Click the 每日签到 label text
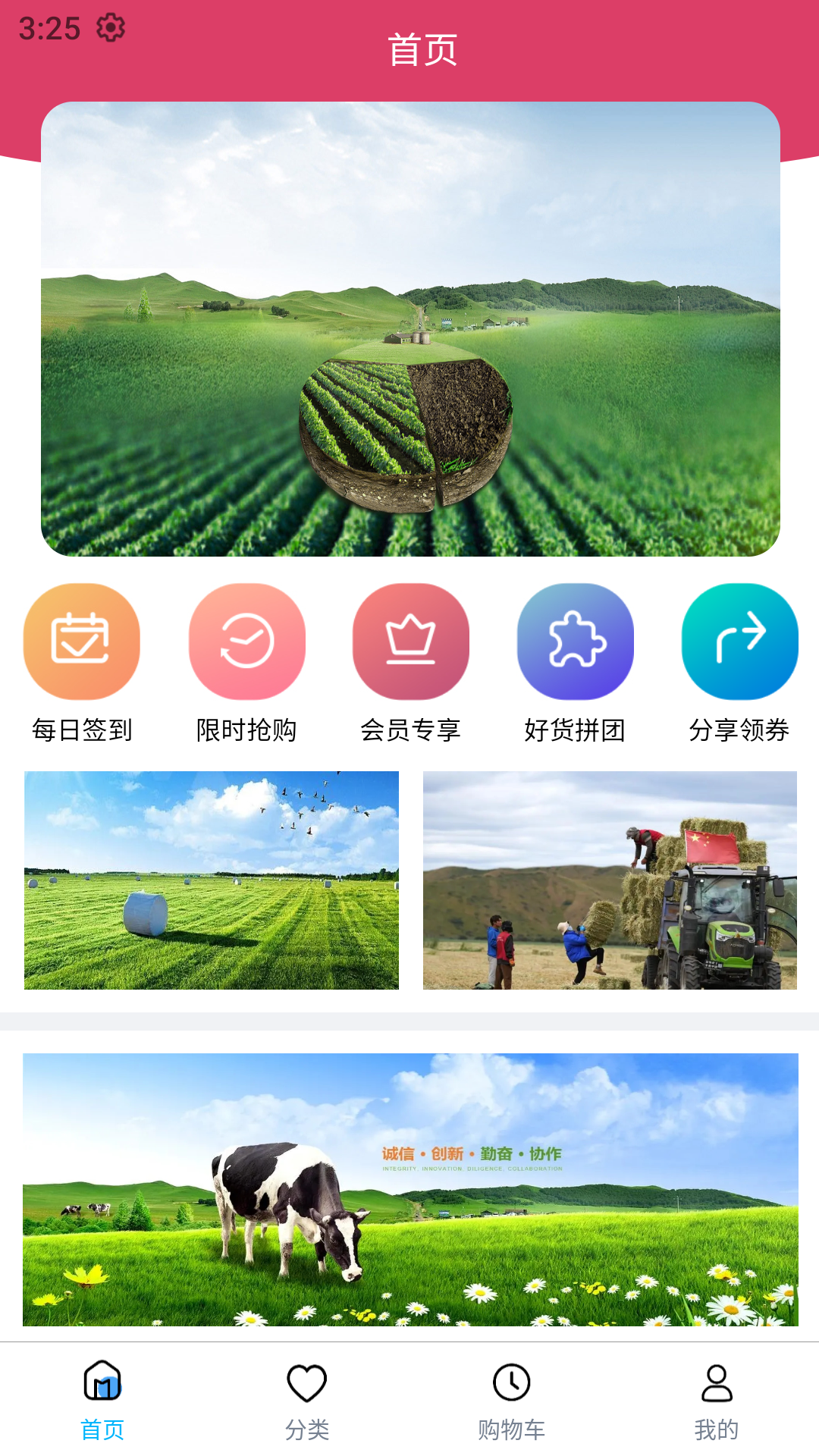The image size is (819, 1456). click(x=80, y=730)
